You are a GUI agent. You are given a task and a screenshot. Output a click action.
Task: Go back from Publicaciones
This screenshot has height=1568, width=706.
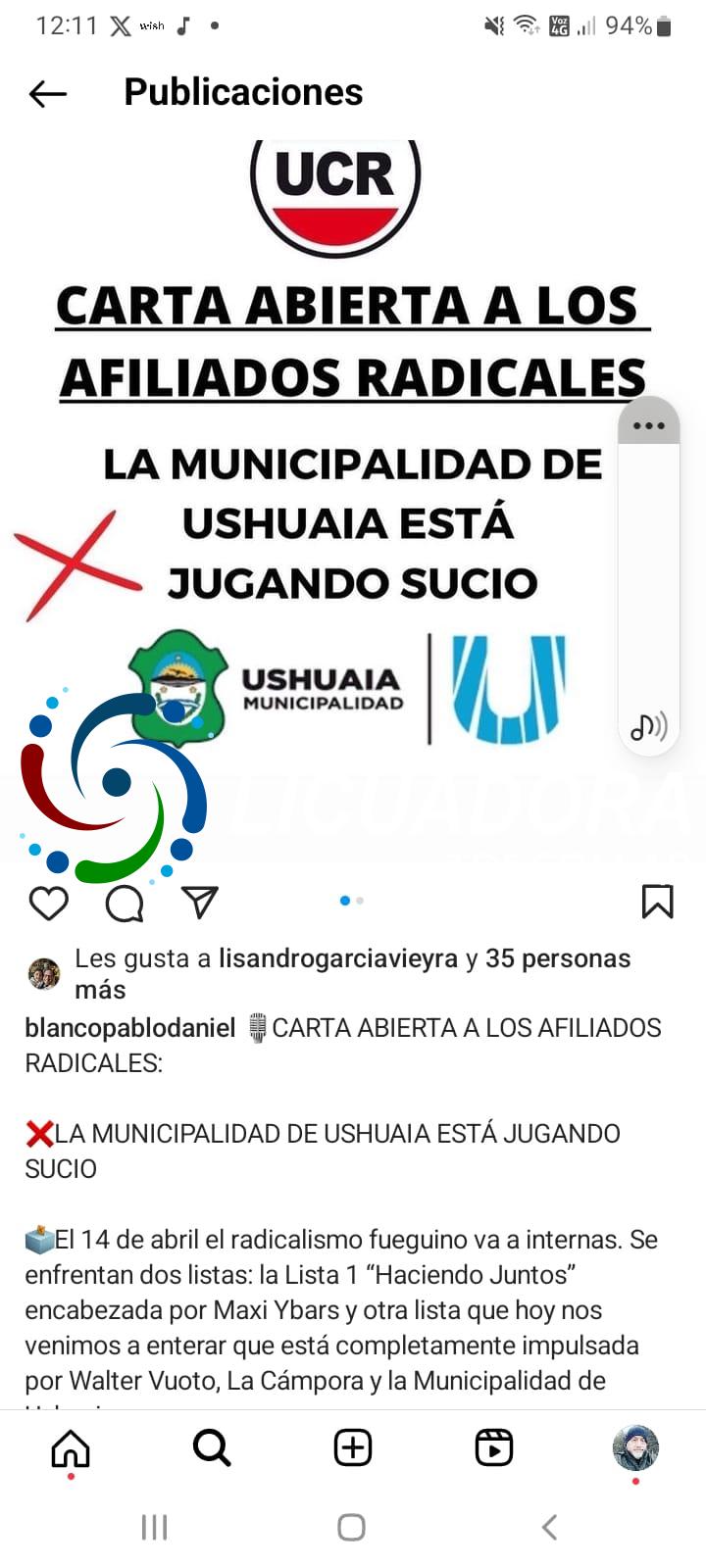47,93
